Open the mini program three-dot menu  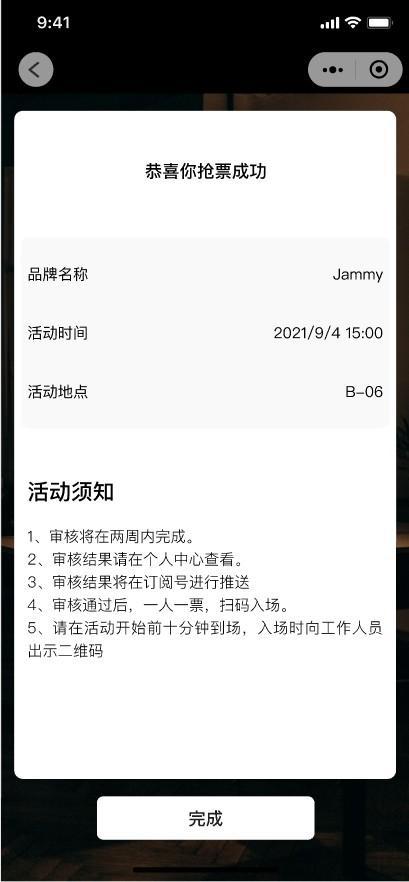click(x=332, y=70)
